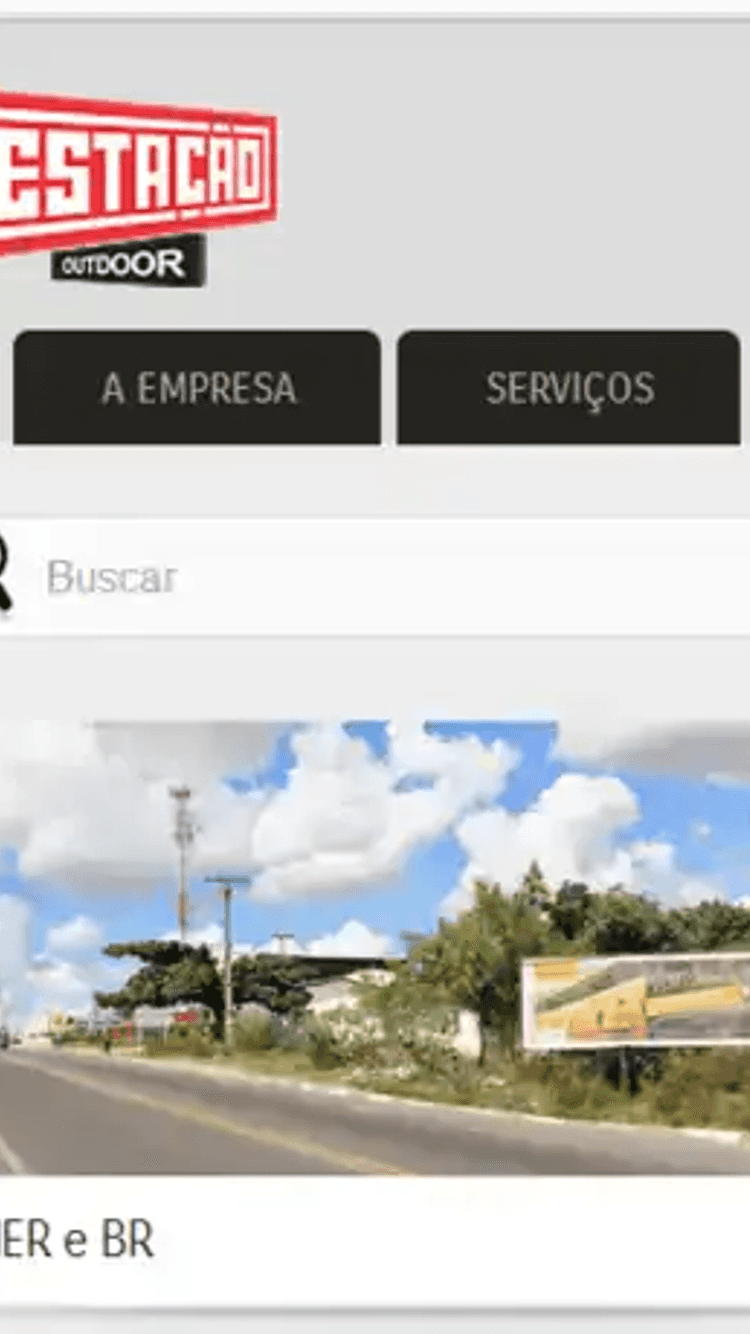Open the A EMPRESA page
Screen dimensions: 750x1334
tap(197, 388)
